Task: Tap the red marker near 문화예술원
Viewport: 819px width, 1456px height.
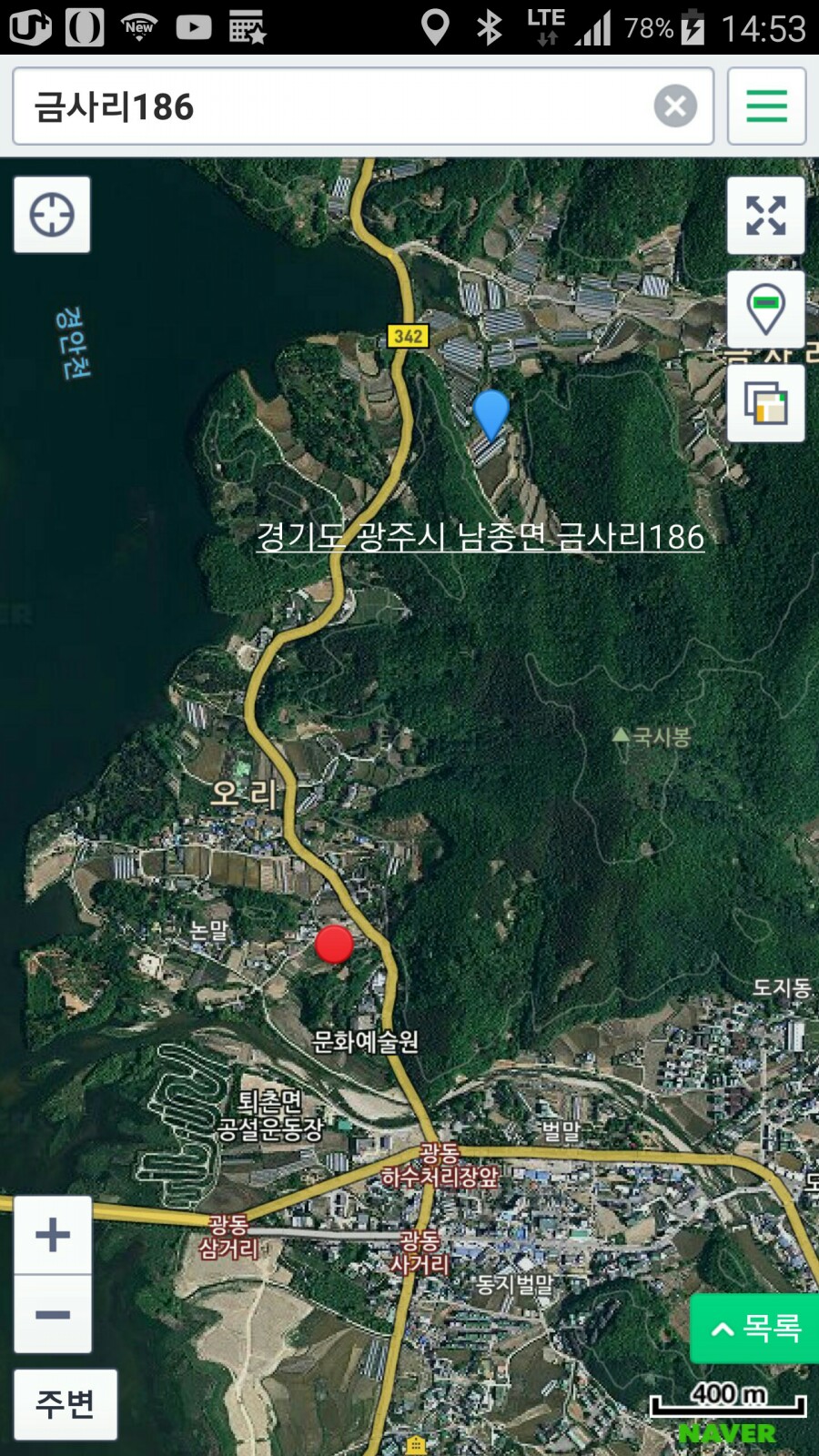Action: tap(334, 945)
